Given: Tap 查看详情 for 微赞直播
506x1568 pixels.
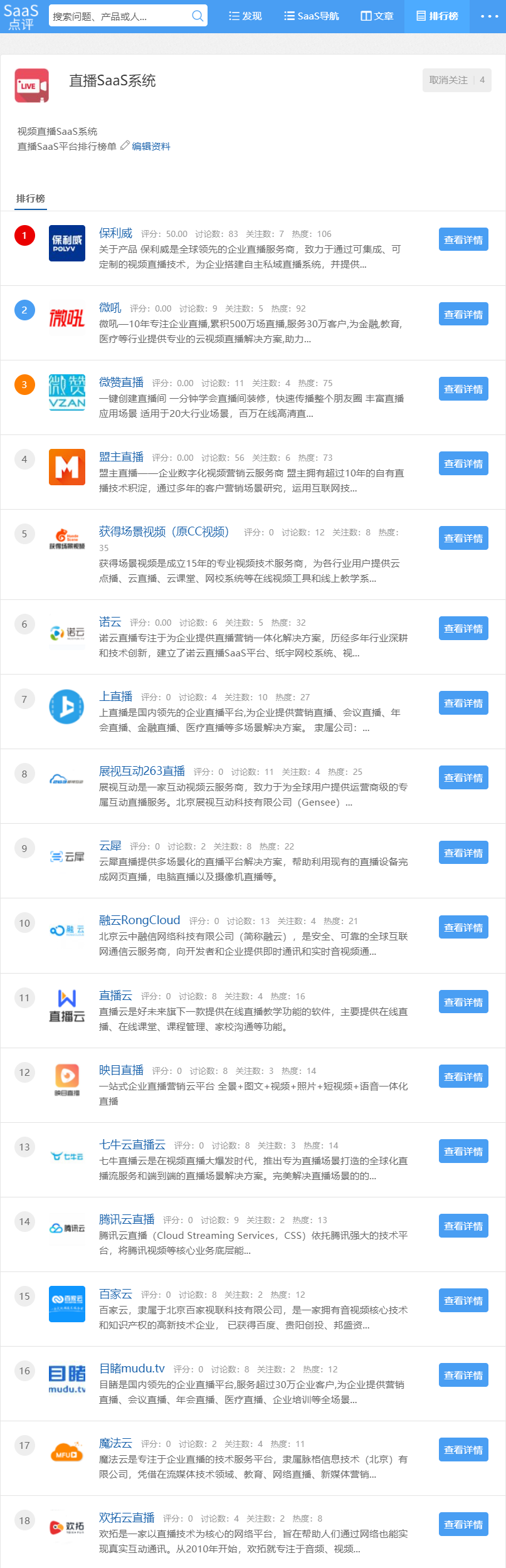Looking at the screenshot, I should click(463, 389).
